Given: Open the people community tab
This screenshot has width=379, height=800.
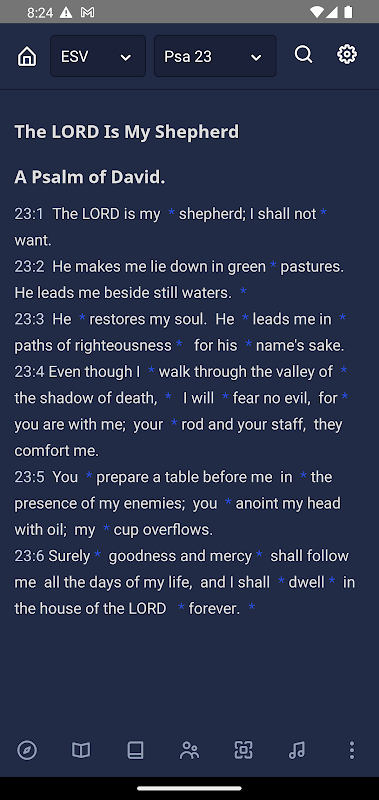Looking at the screenshot, I should 189,750.
